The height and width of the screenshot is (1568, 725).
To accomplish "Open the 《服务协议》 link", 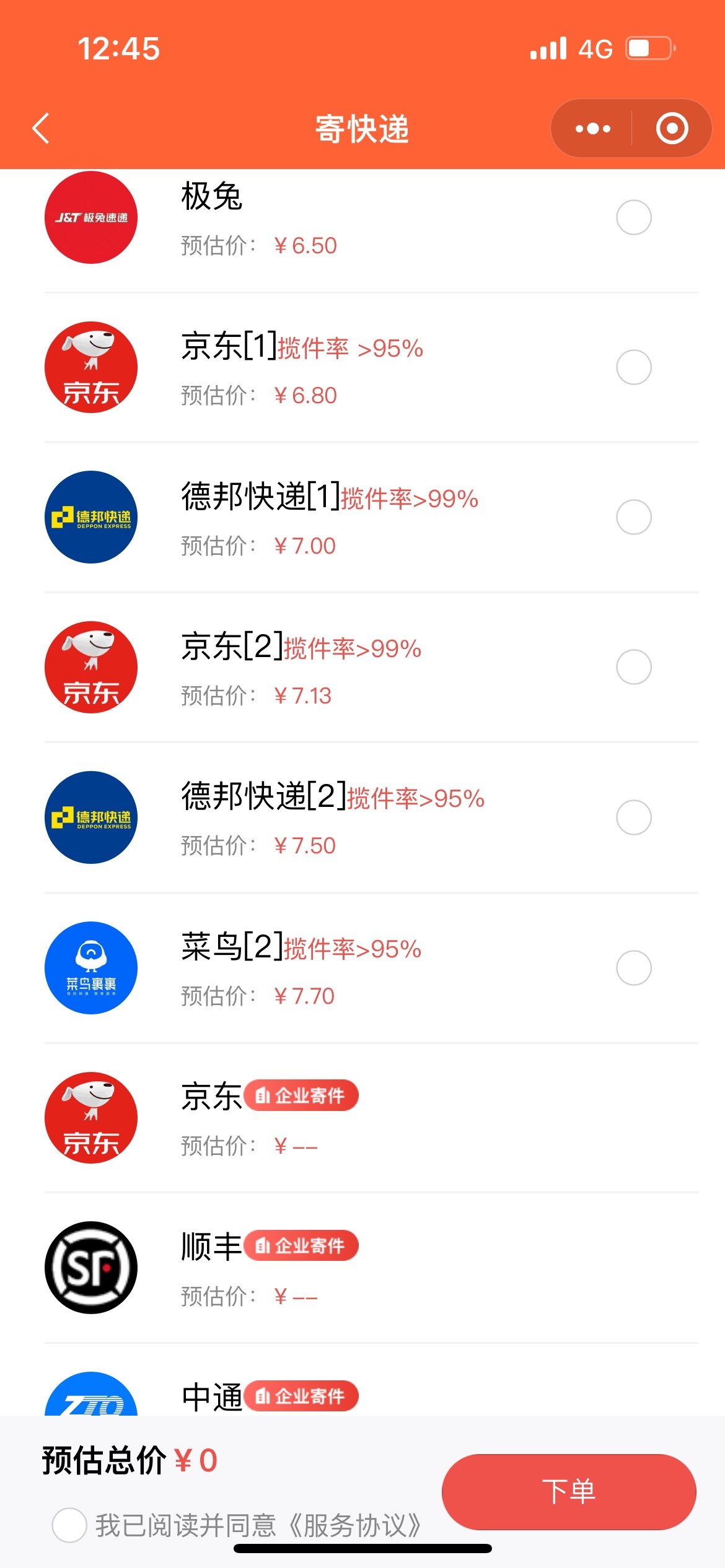I will tap(354, 1525).
